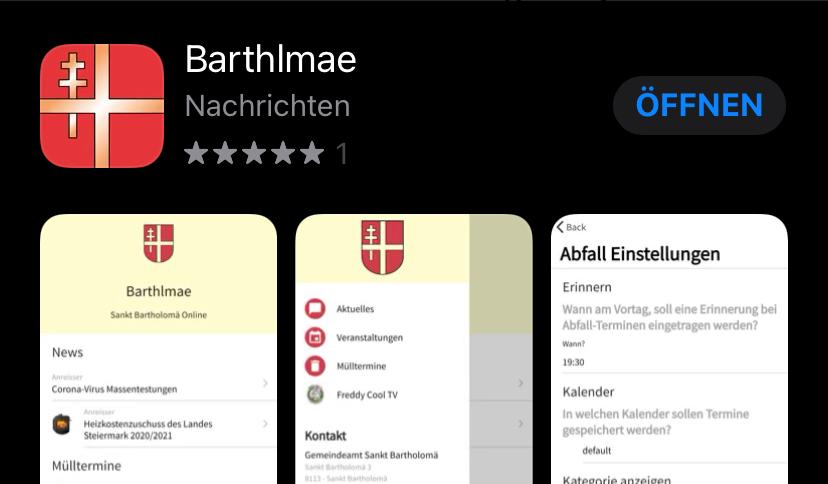Viewport: 828px width, 484px height.
Task: View the Abfall Einstellungen screenshot
Action: click(x=669, y=350)
